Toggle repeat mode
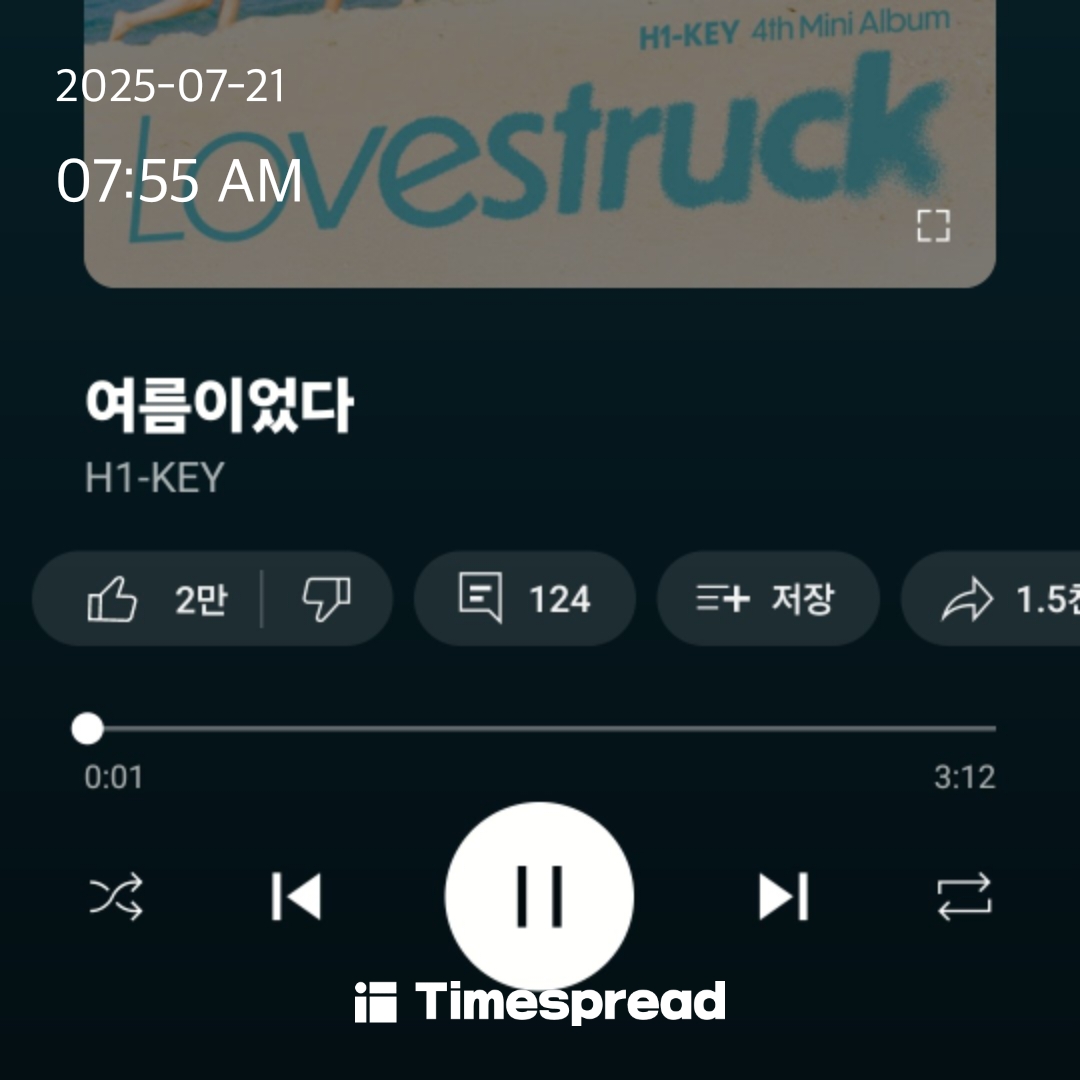This screenshot has height=1080, width=1080. (x=964, y=896)
